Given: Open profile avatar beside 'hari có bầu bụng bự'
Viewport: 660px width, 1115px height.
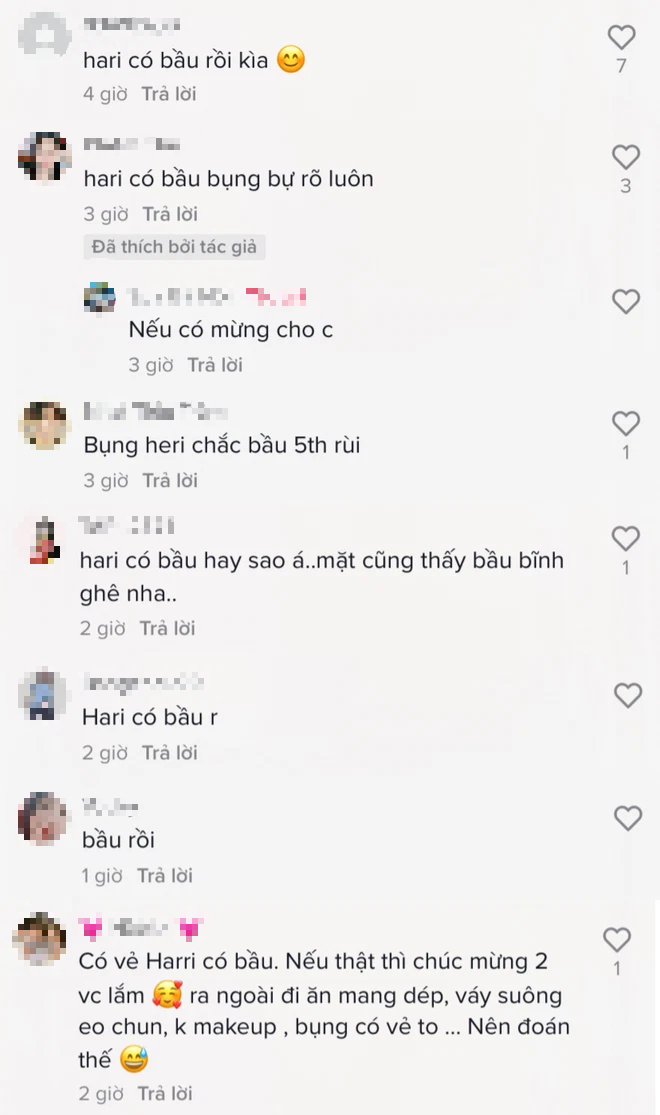Looking at the screenshot, I should click(x=44, y=157).
